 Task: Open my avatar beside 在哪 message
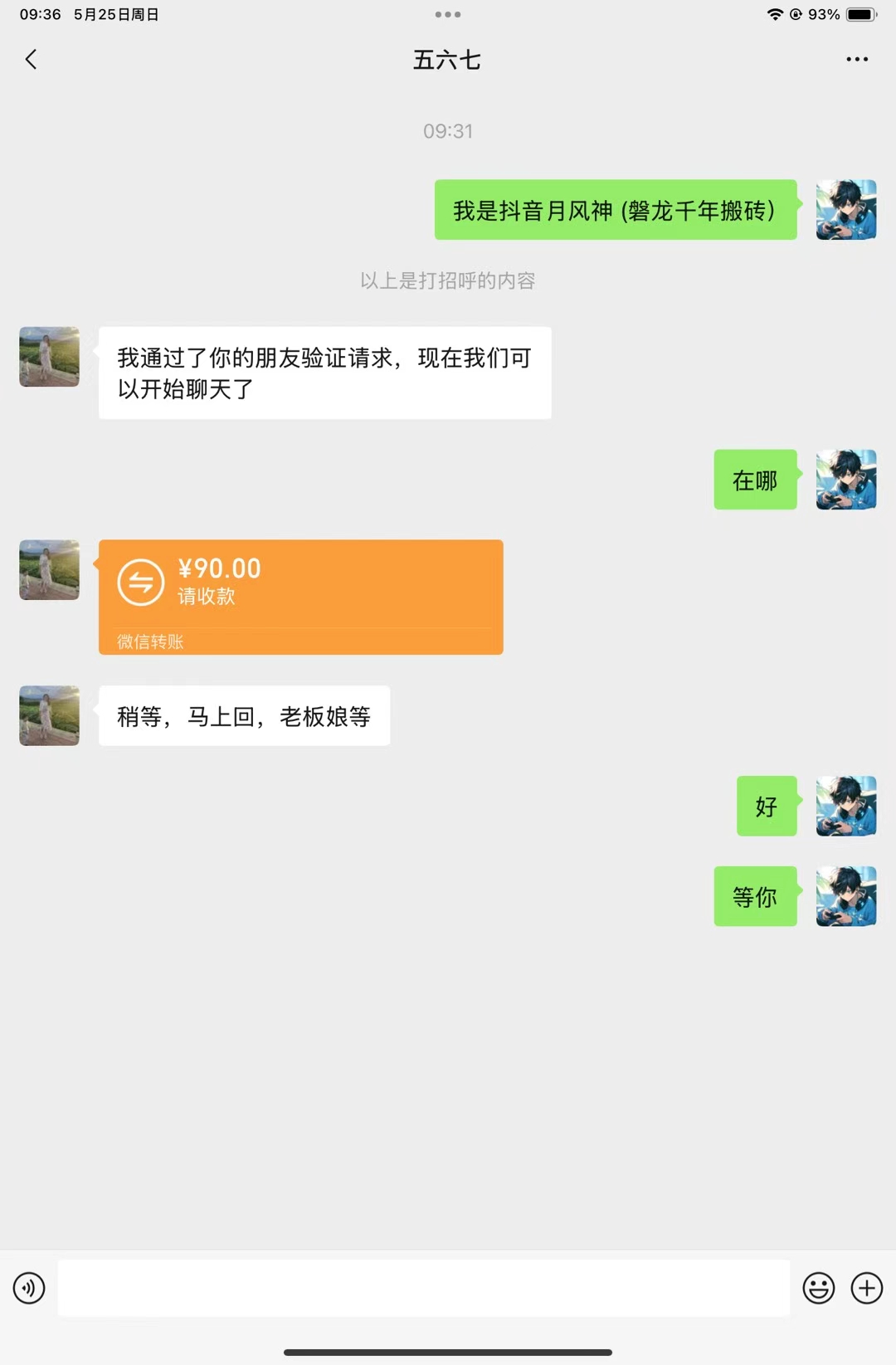coord(845,480)
